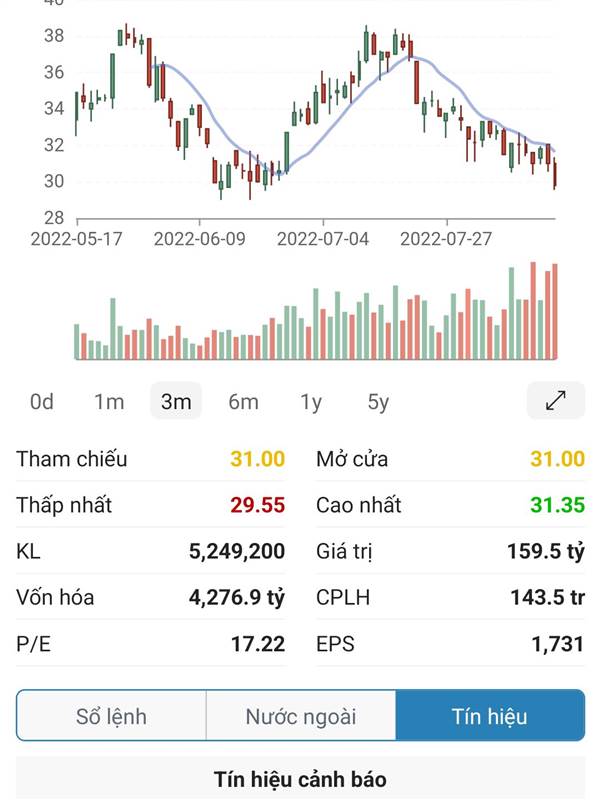
Task: Open the Sổ lệnh tab
Action: [111, 716]
